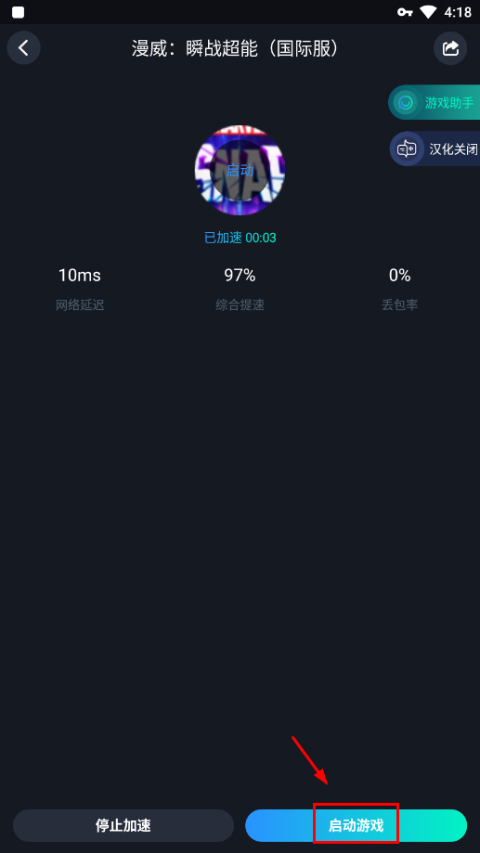Launch the game with 启动游戏
This screenshot has width=480, height=853.
pyautogui.click(x=356, y=825)
